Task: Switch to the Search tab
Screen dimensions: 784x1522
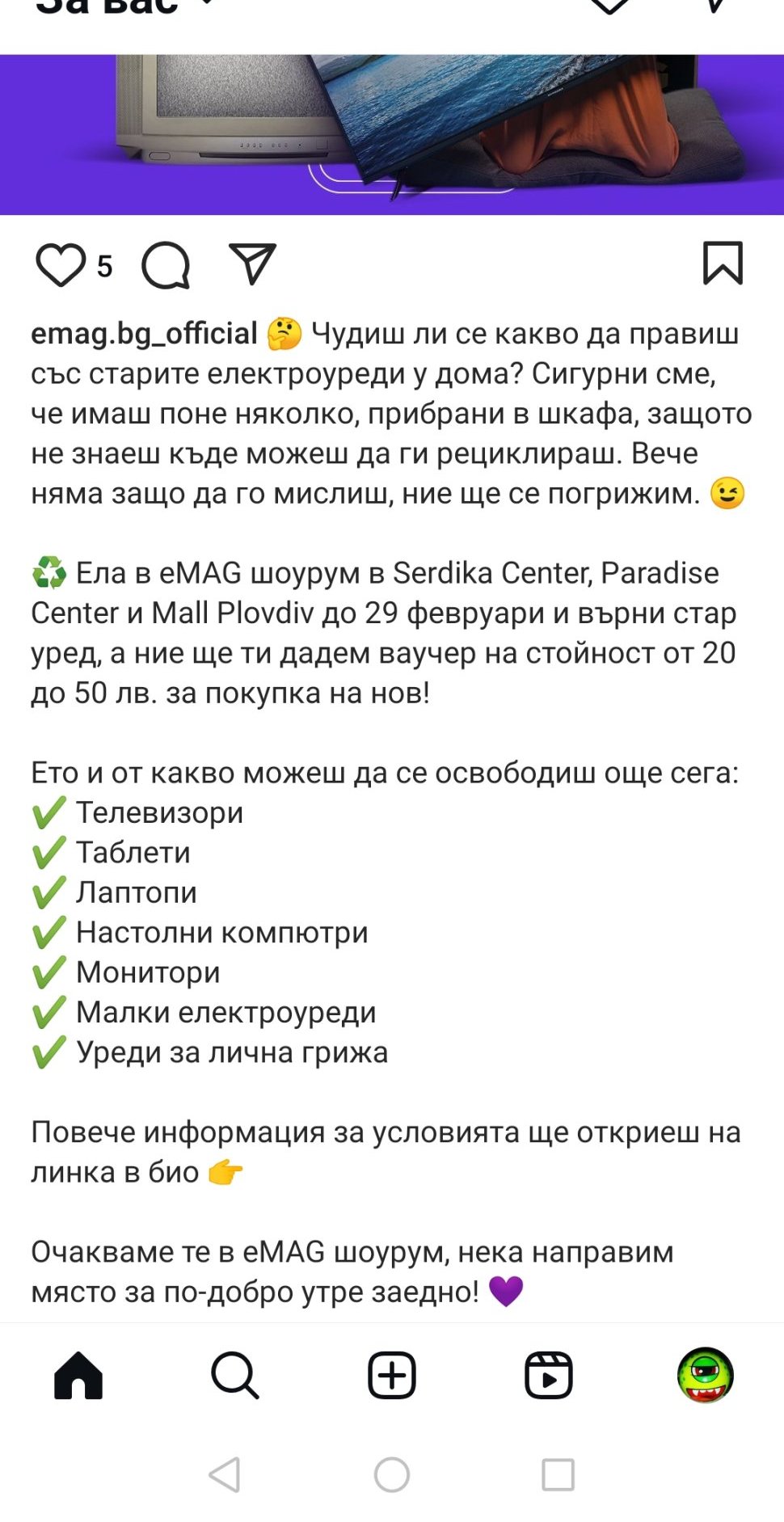Action: (235, 1375)
